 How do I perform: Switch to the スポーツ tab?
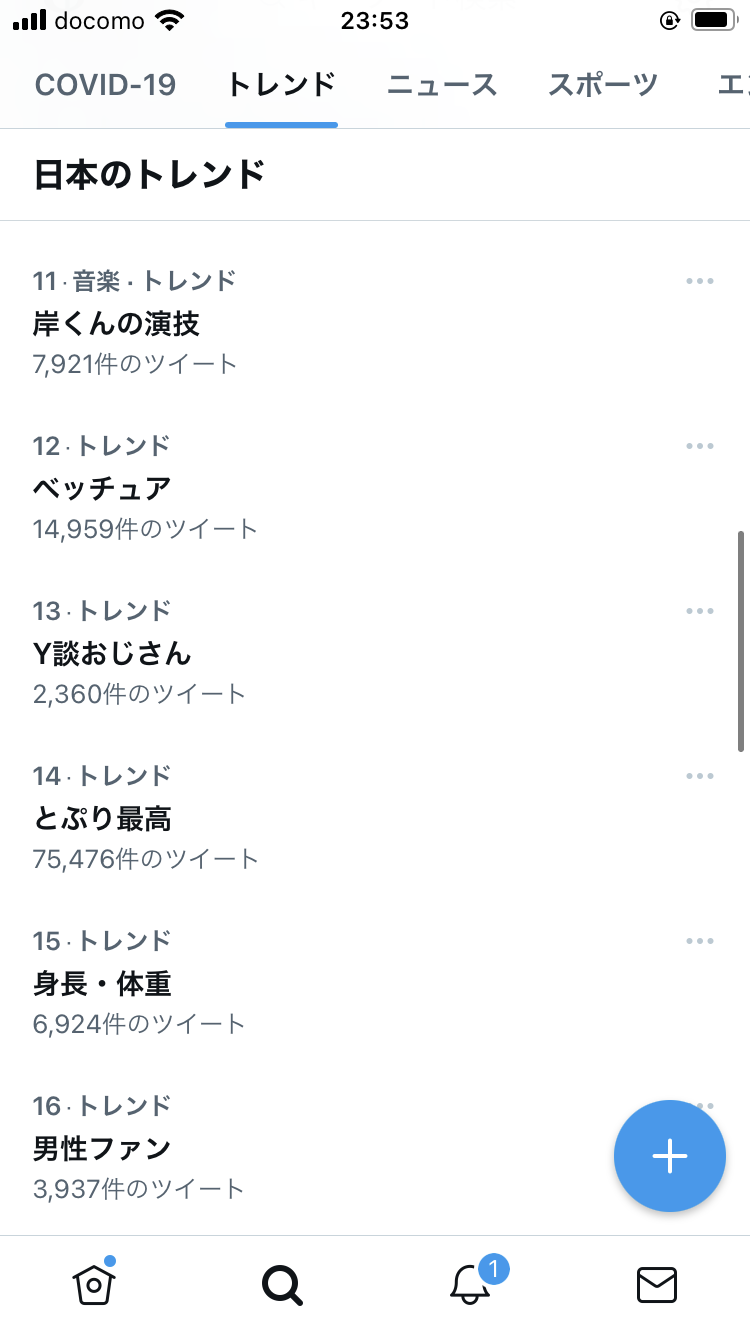click(x=603, y=85)
